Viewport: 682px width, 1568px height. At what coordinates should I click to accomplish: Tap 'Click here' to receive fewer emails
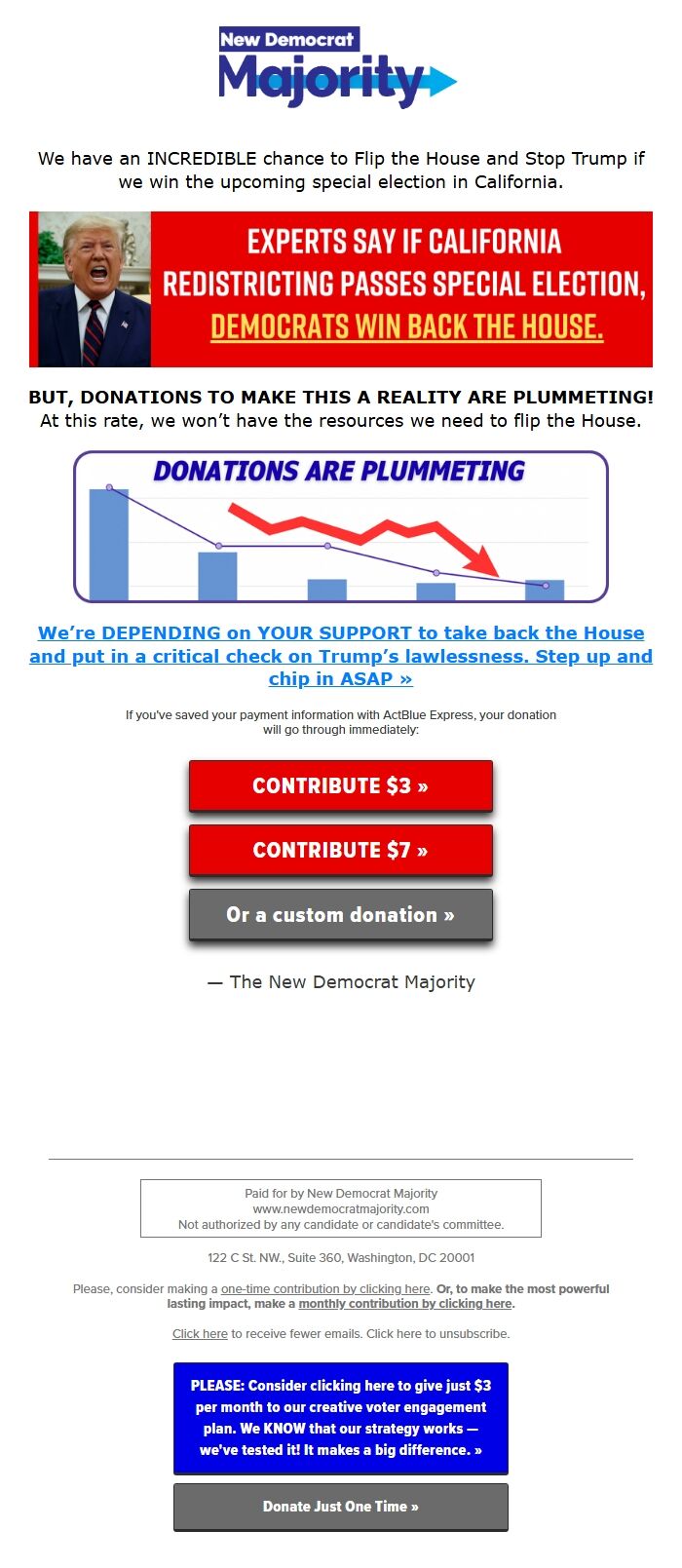click(200, 1333)
